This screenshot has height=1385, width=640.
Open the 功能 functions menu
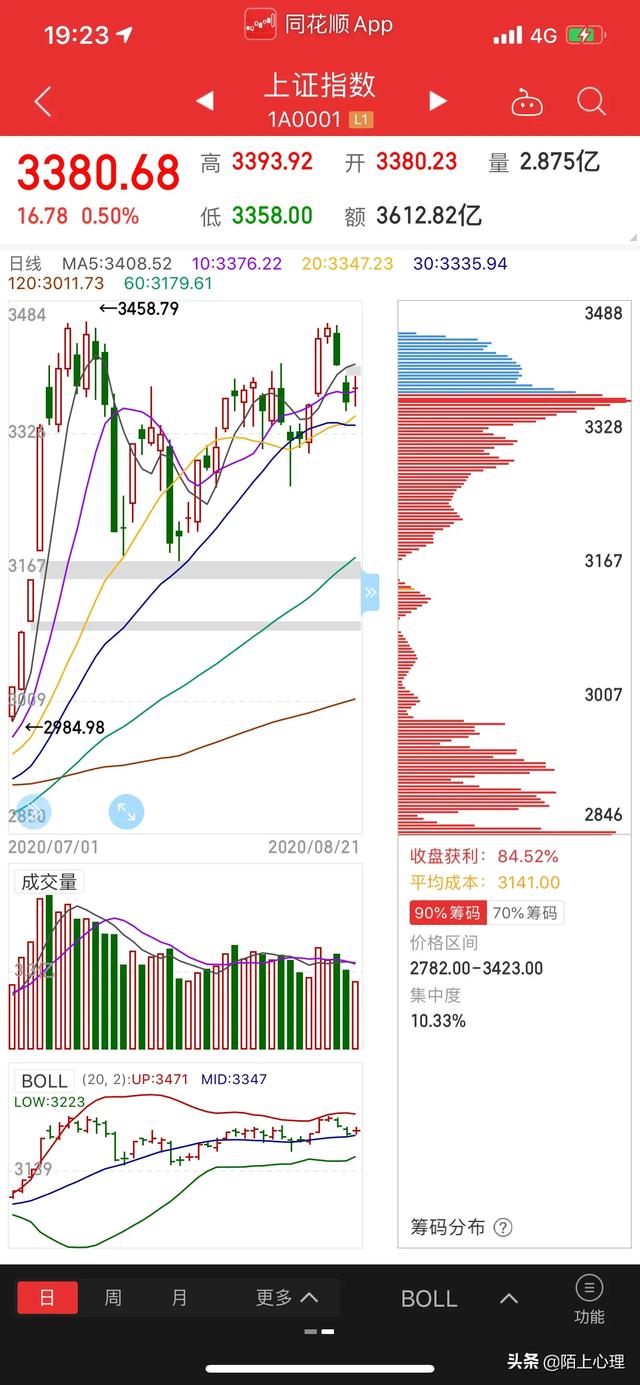(x=589, y=1299)
